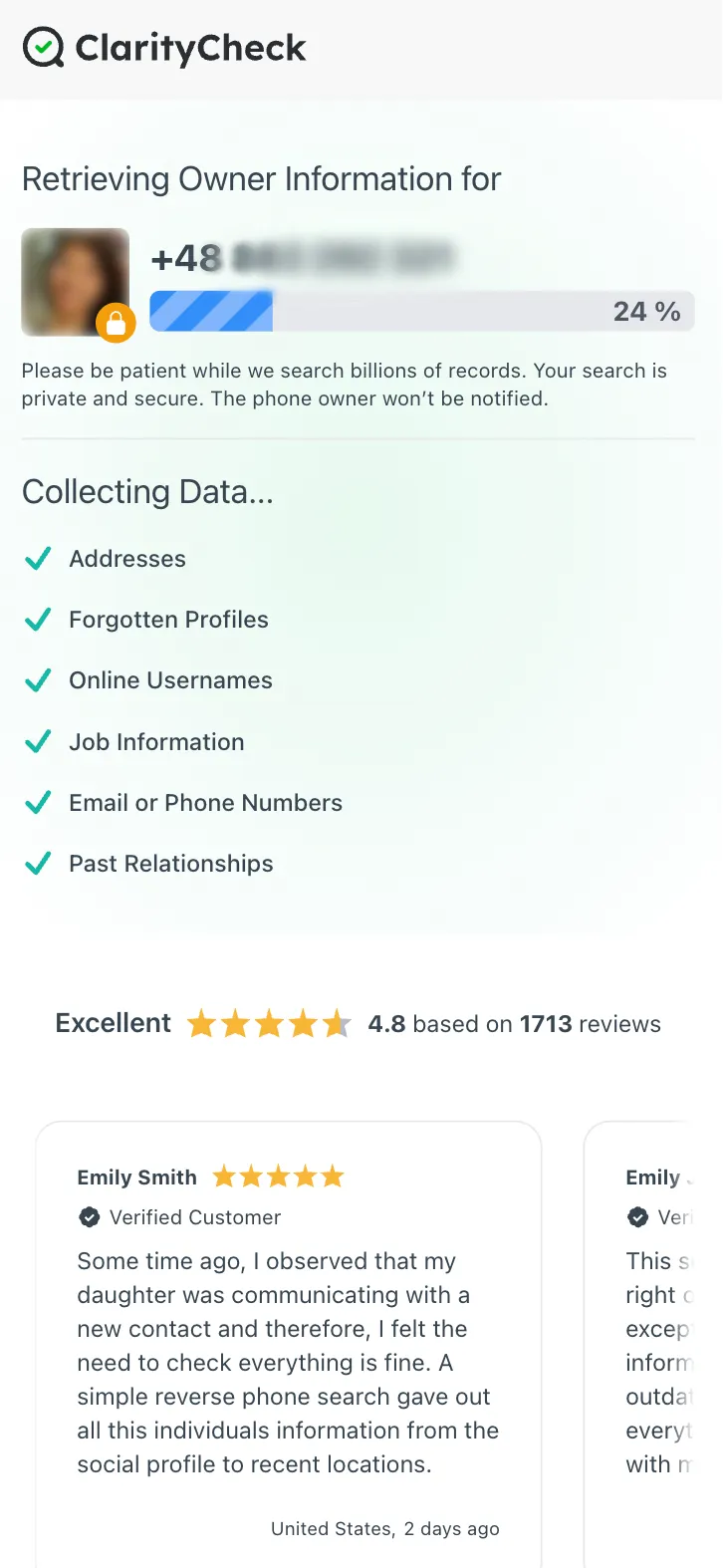Toggle the checkmark next to Email or Phone Numbers
Viewport: 723px width, 1568px height.
tap(38, 802)
